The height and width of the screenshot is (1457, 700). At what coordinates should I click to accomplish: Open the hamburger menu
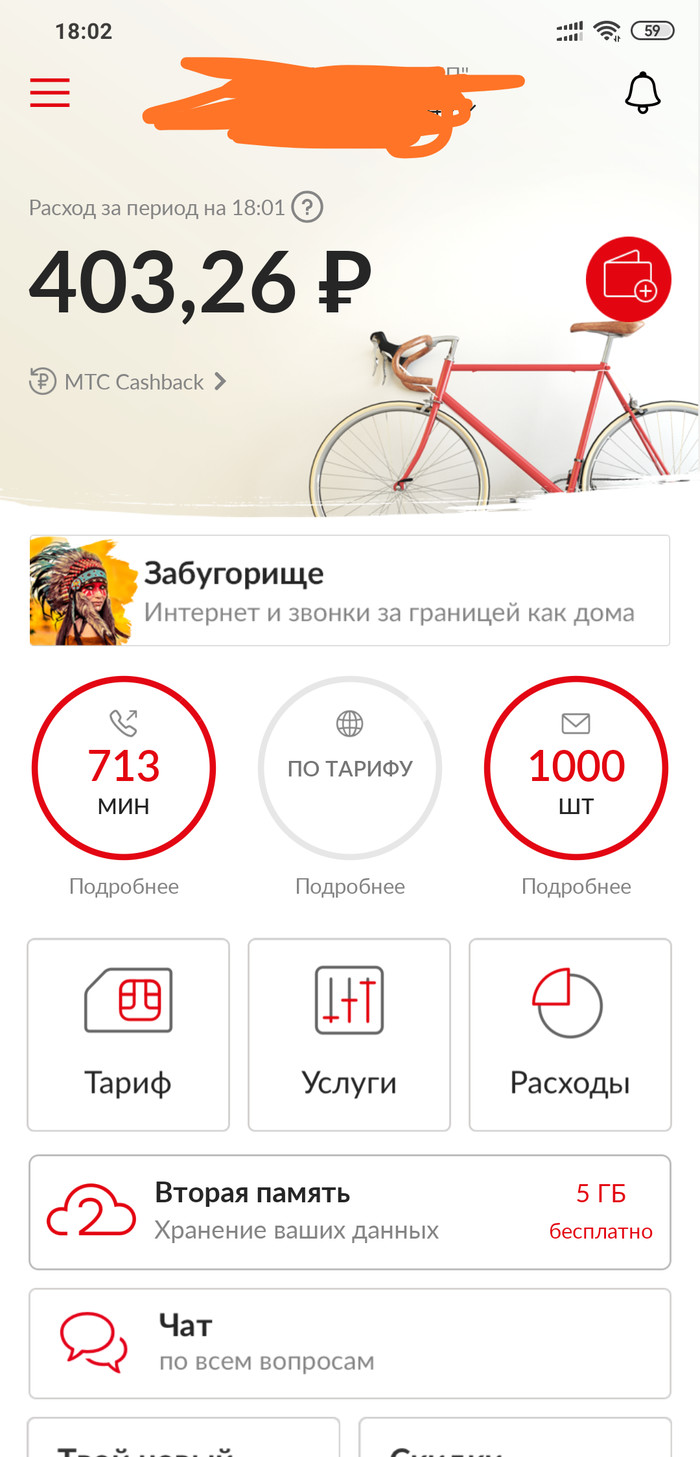[x=49, y=92]
